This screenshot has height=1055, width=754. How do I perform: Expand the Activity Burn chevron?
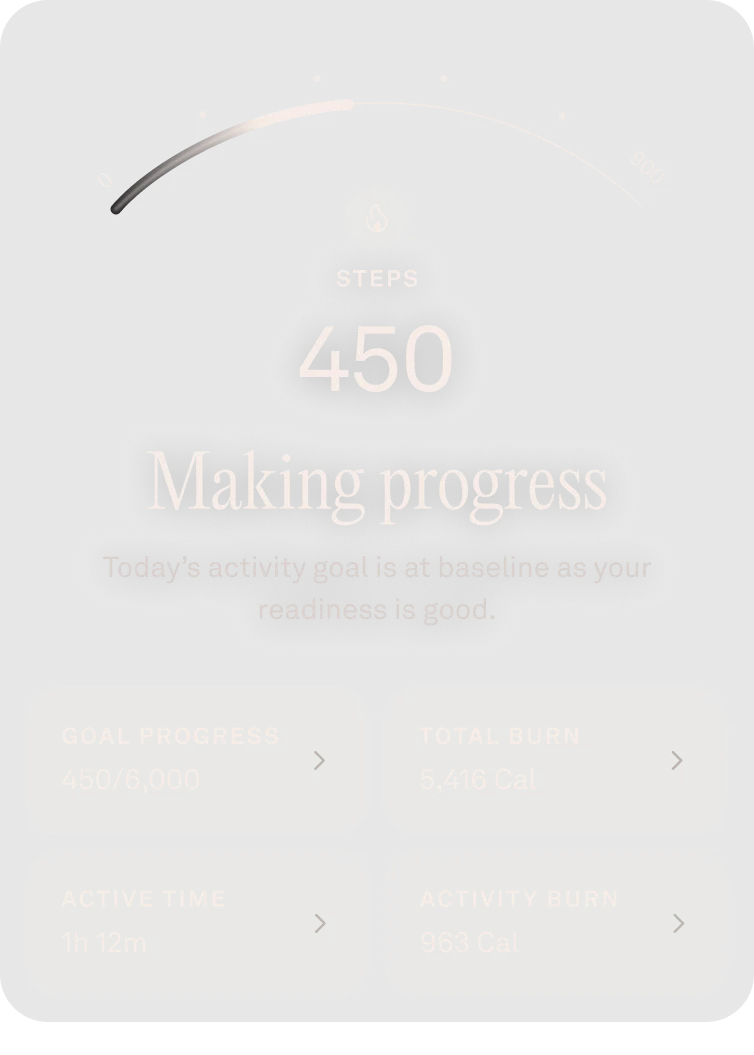point(679,923)
